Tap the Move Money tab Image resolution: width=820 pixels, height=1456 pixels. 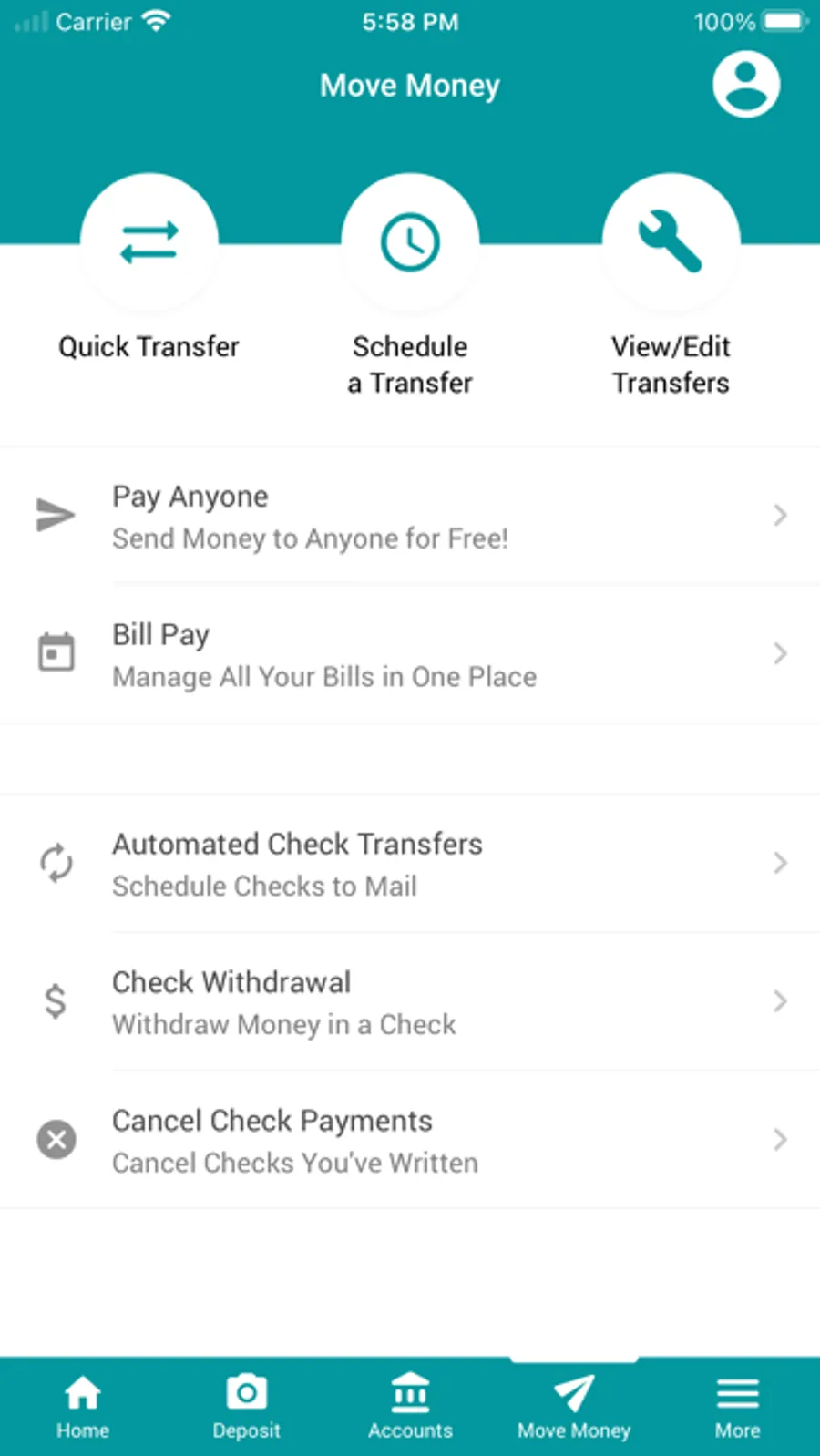click(574, 1406)
